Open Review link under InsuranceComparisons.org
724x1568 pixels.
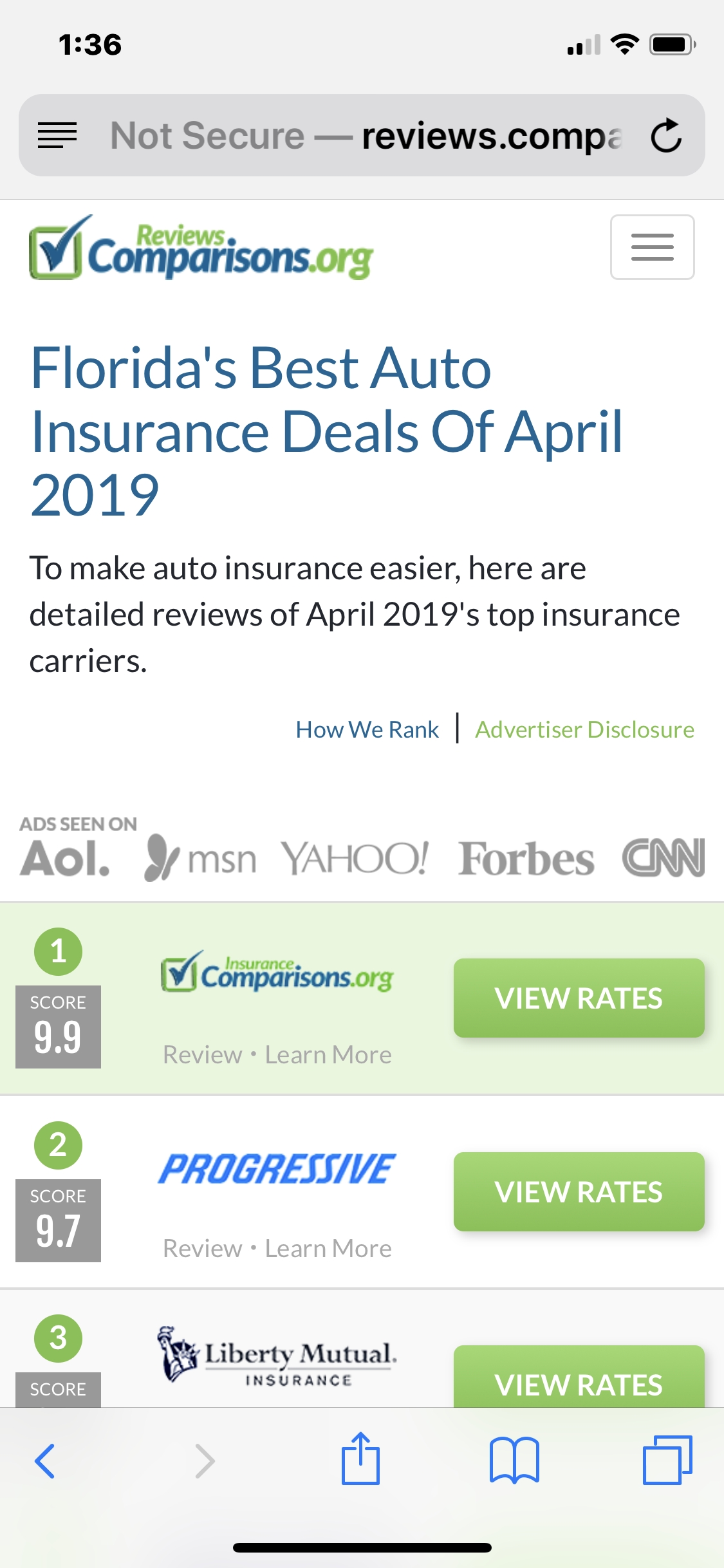202,1055
